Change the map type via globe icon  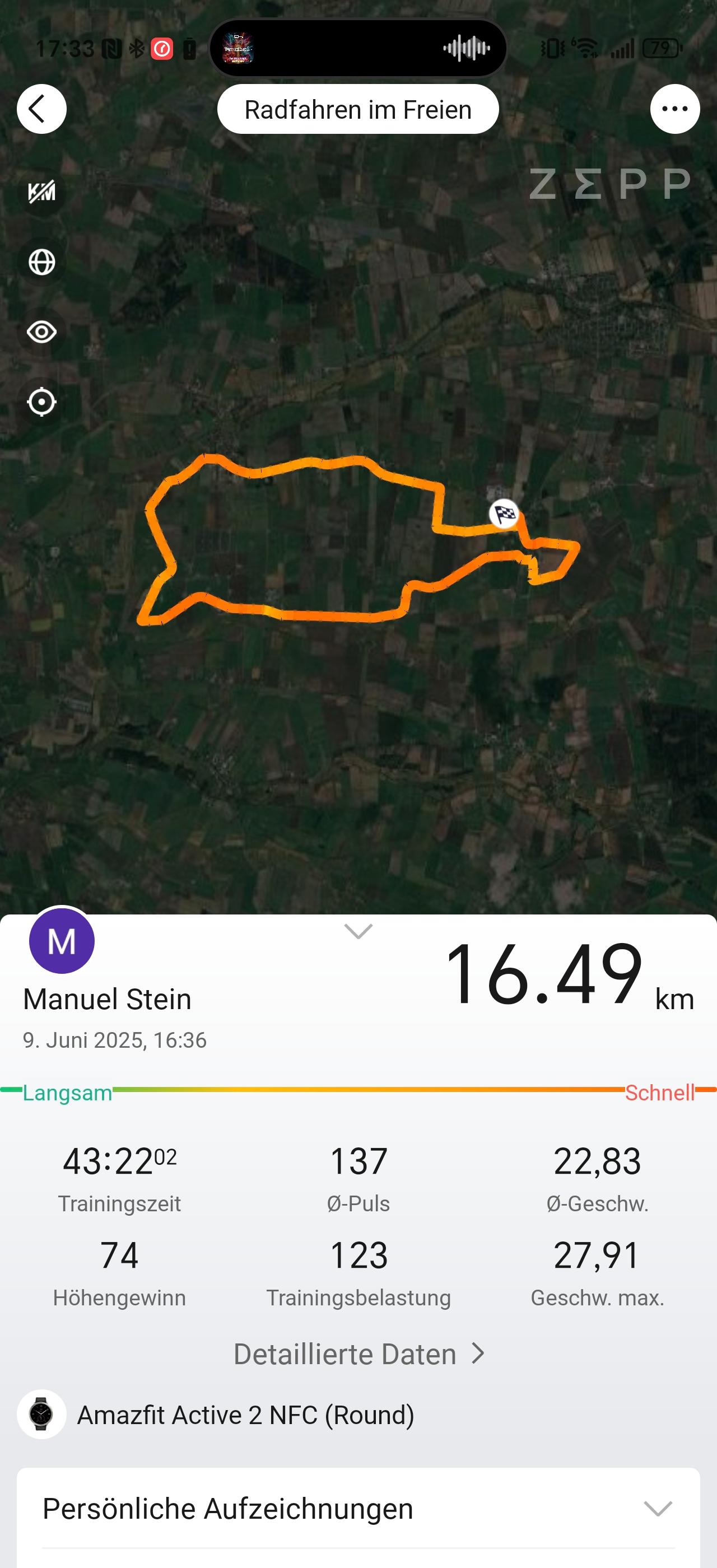click(41, 262)
